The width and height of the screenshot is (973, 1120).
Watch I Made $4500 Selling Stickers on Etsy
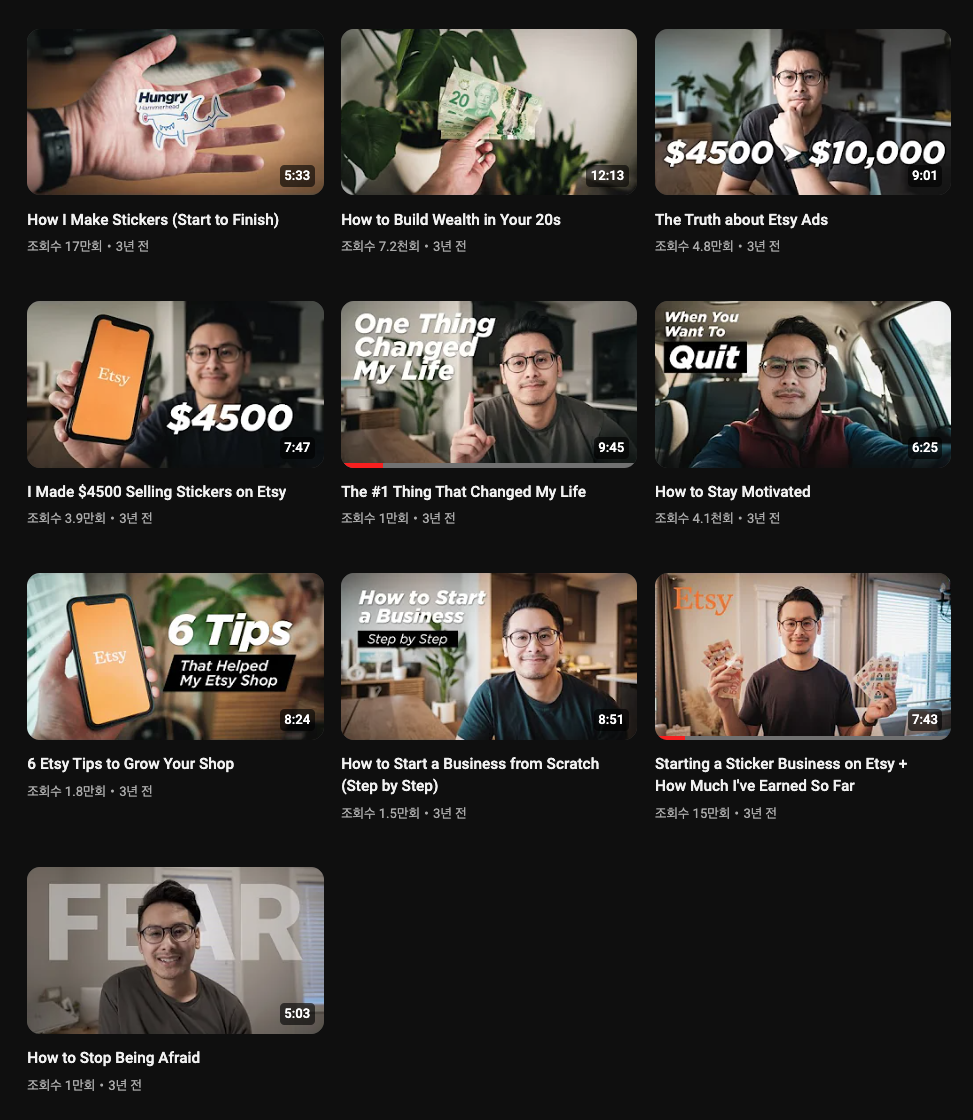point(175,384)
